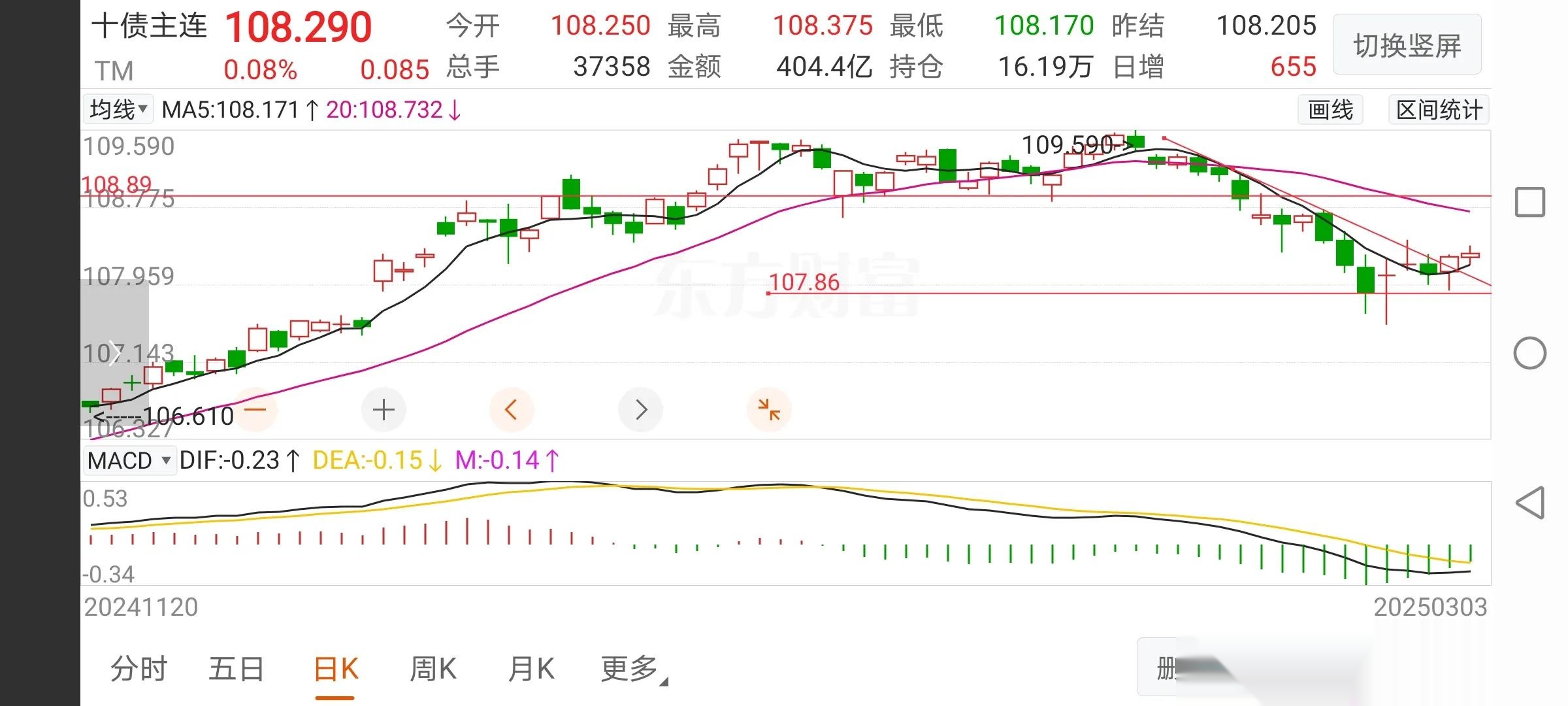Open recent apps via the square button
The image size is (1568, 706).
1530,202
